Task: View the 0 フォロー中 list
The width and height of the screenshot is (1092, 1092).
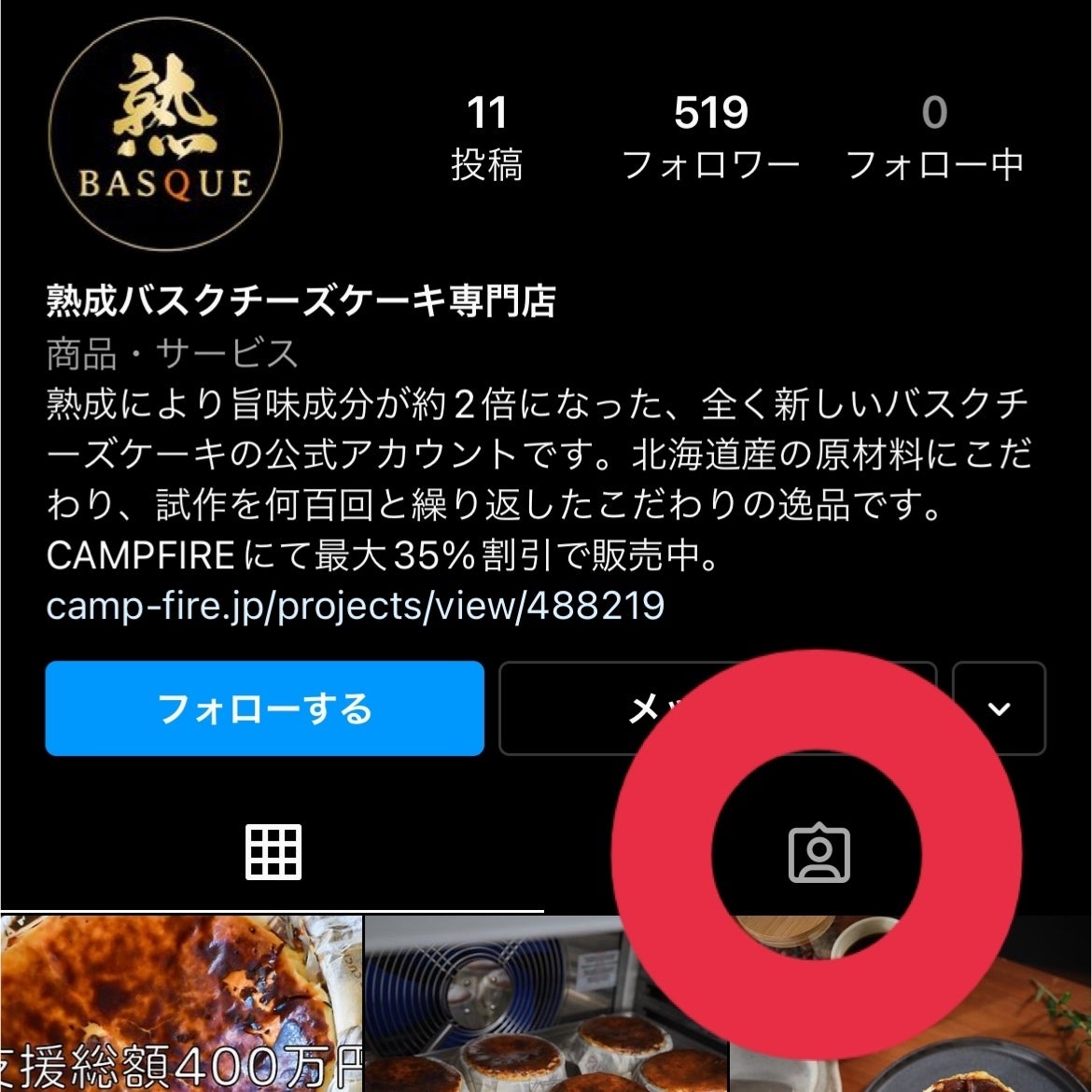Action: click(934, 137)
